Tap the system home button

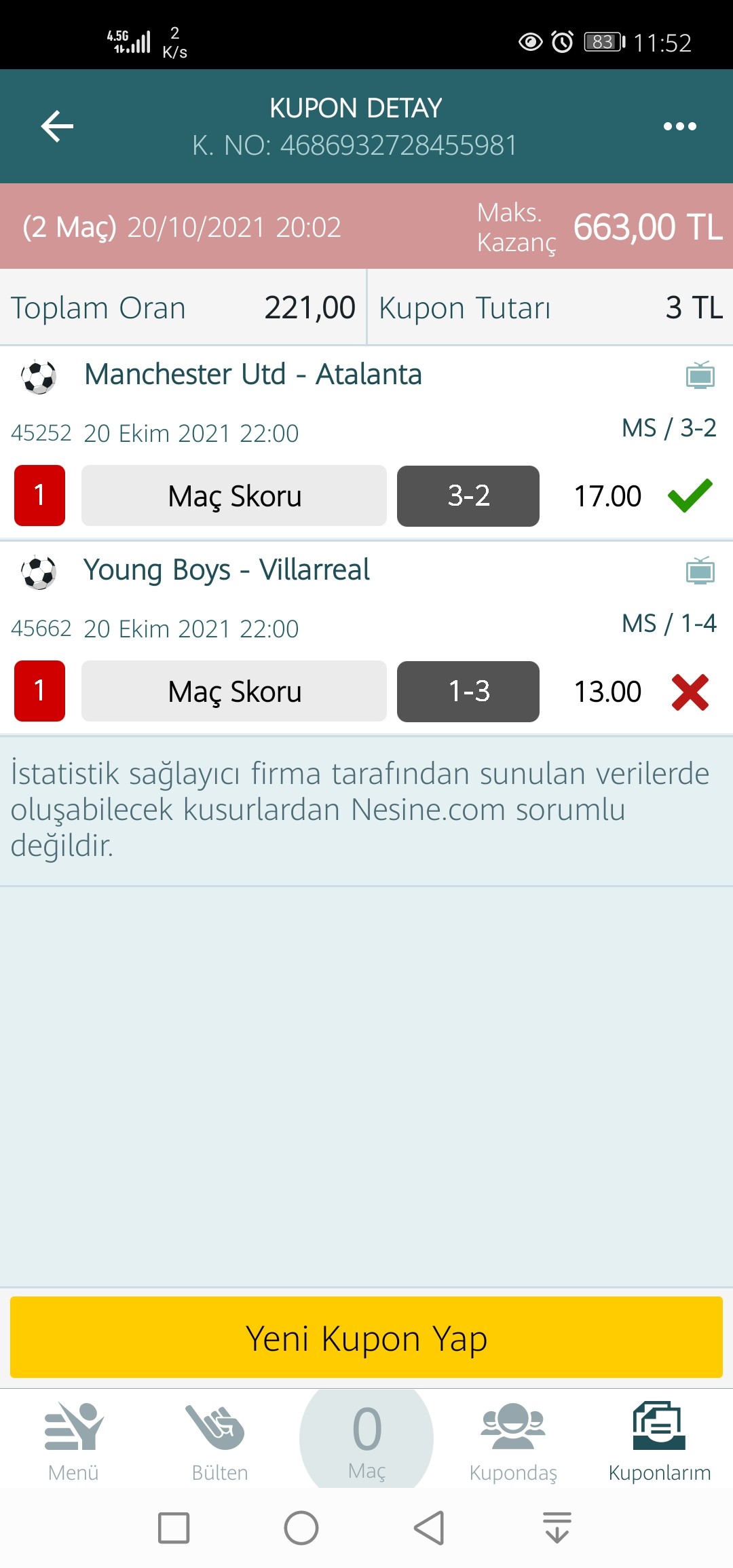(301, 1528)
